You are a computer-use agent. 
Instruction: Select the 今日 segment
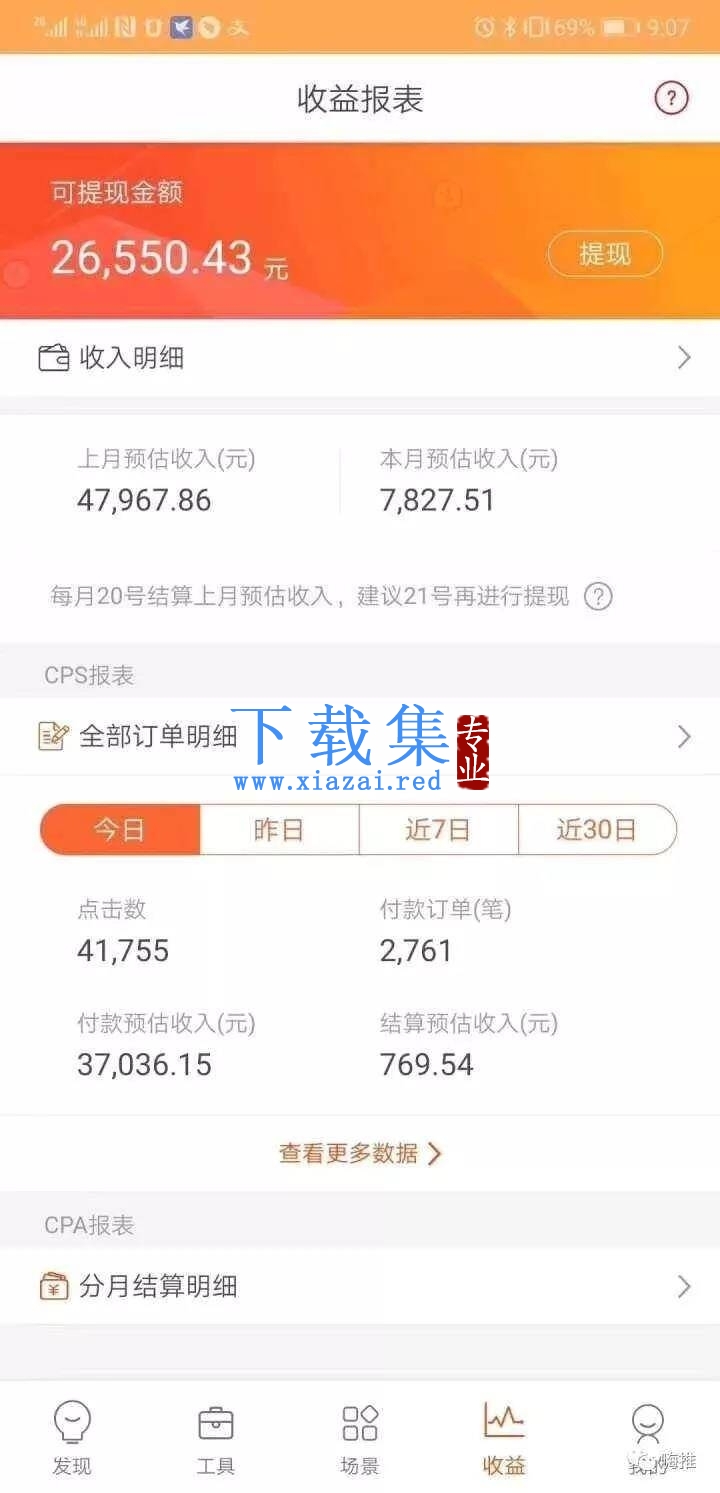point(120,830)
